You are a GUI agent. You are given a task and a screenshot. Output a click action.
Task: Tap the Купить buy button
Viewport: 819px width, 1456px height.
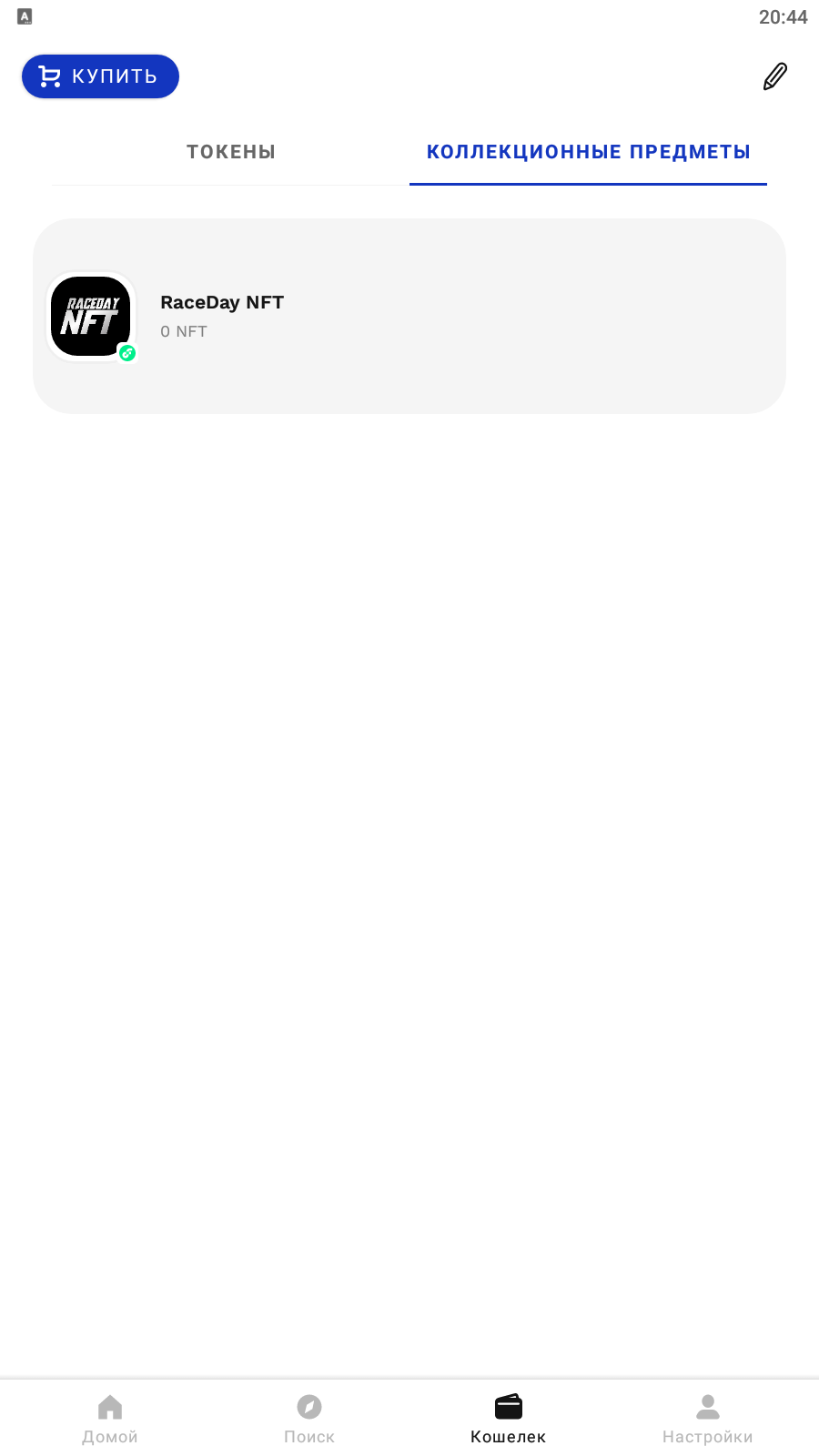tap(100, 76)
